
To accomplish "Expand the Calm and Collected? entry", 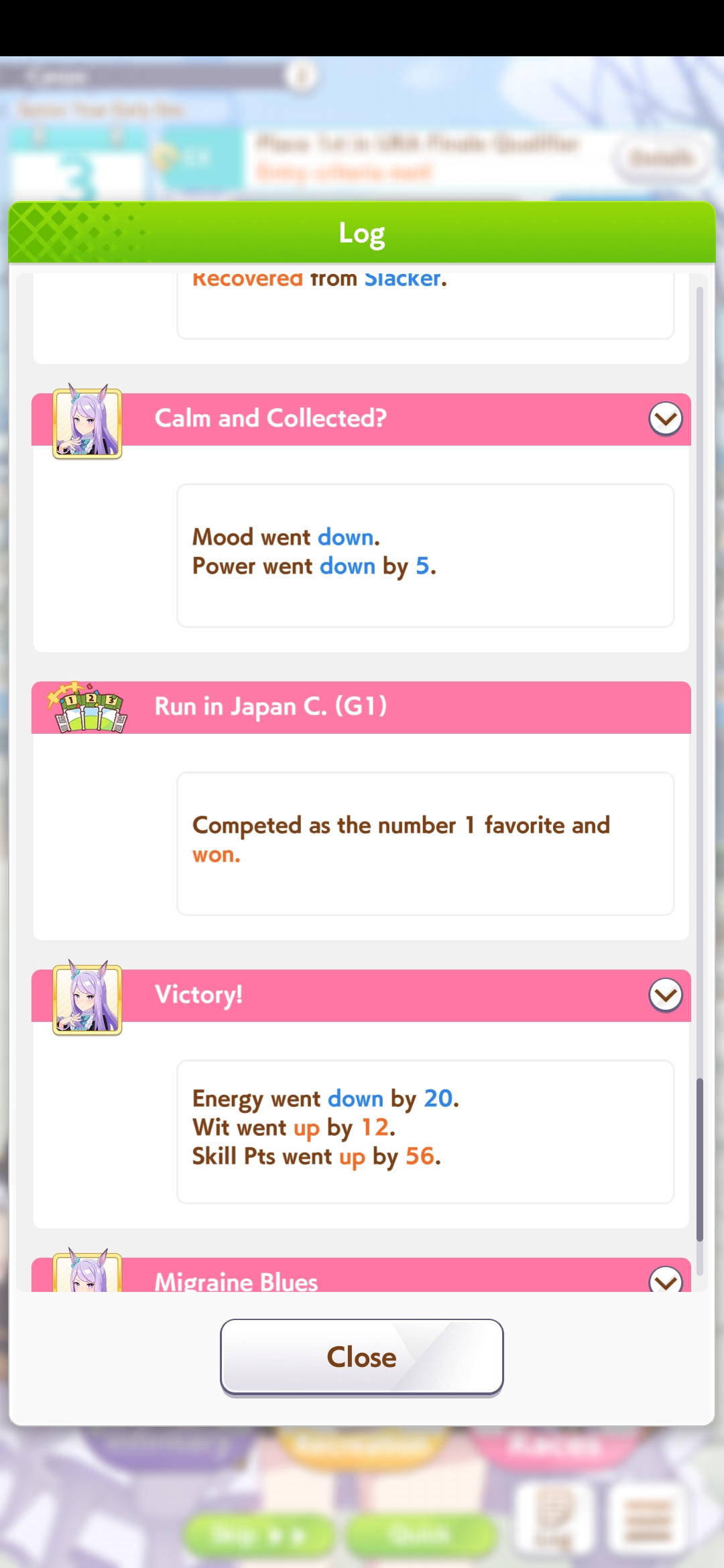I will (x=666, y=419).
